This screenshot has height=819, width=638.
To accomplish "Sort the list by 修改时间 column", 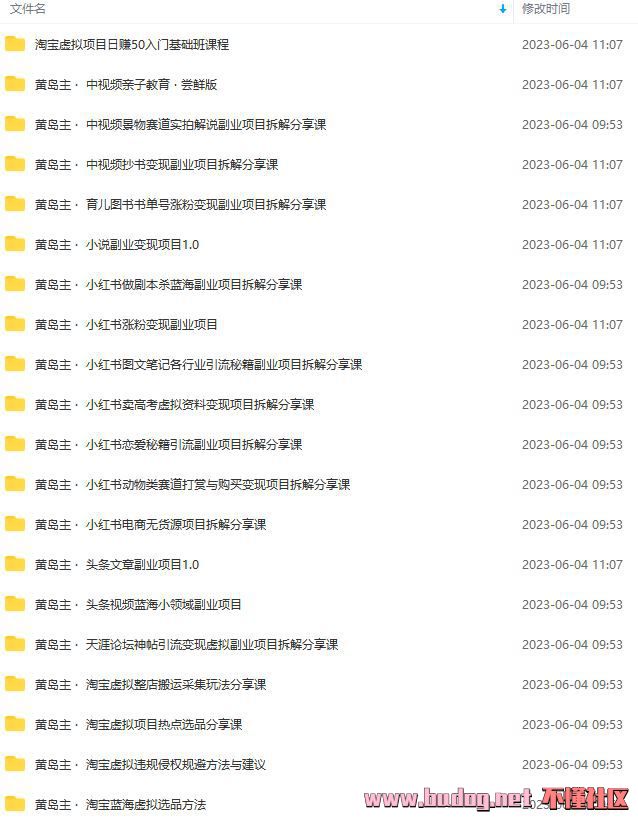I will click(x=546, y=9).
